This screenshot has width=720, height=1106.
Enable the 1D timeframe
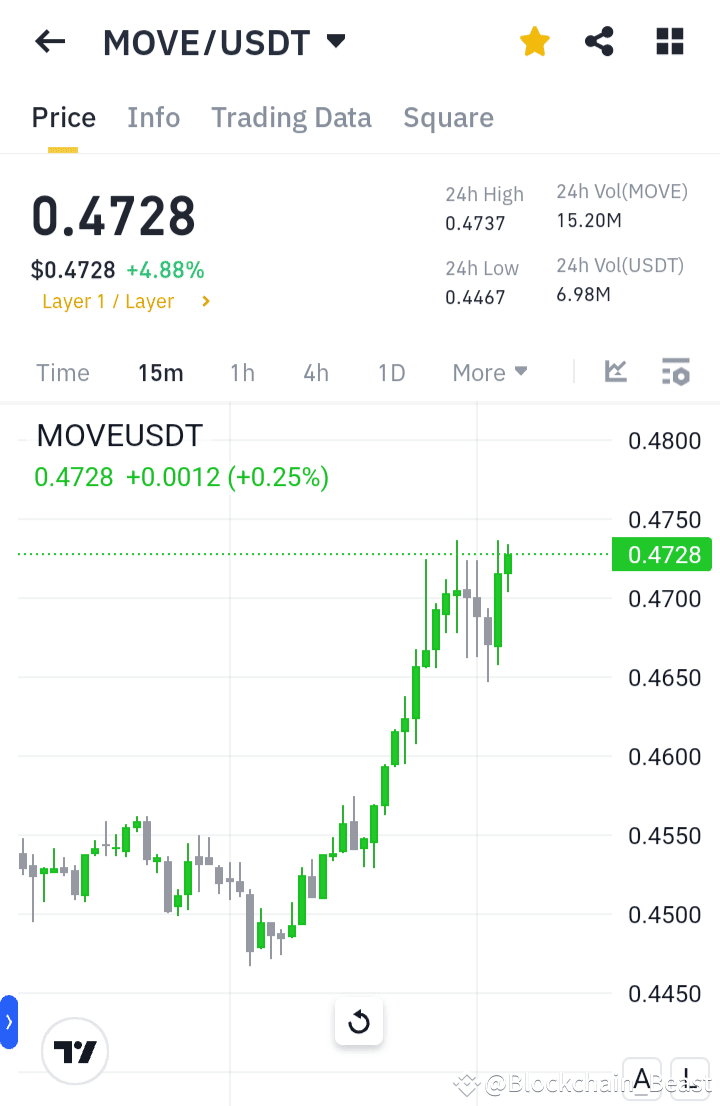pos(390,372)
